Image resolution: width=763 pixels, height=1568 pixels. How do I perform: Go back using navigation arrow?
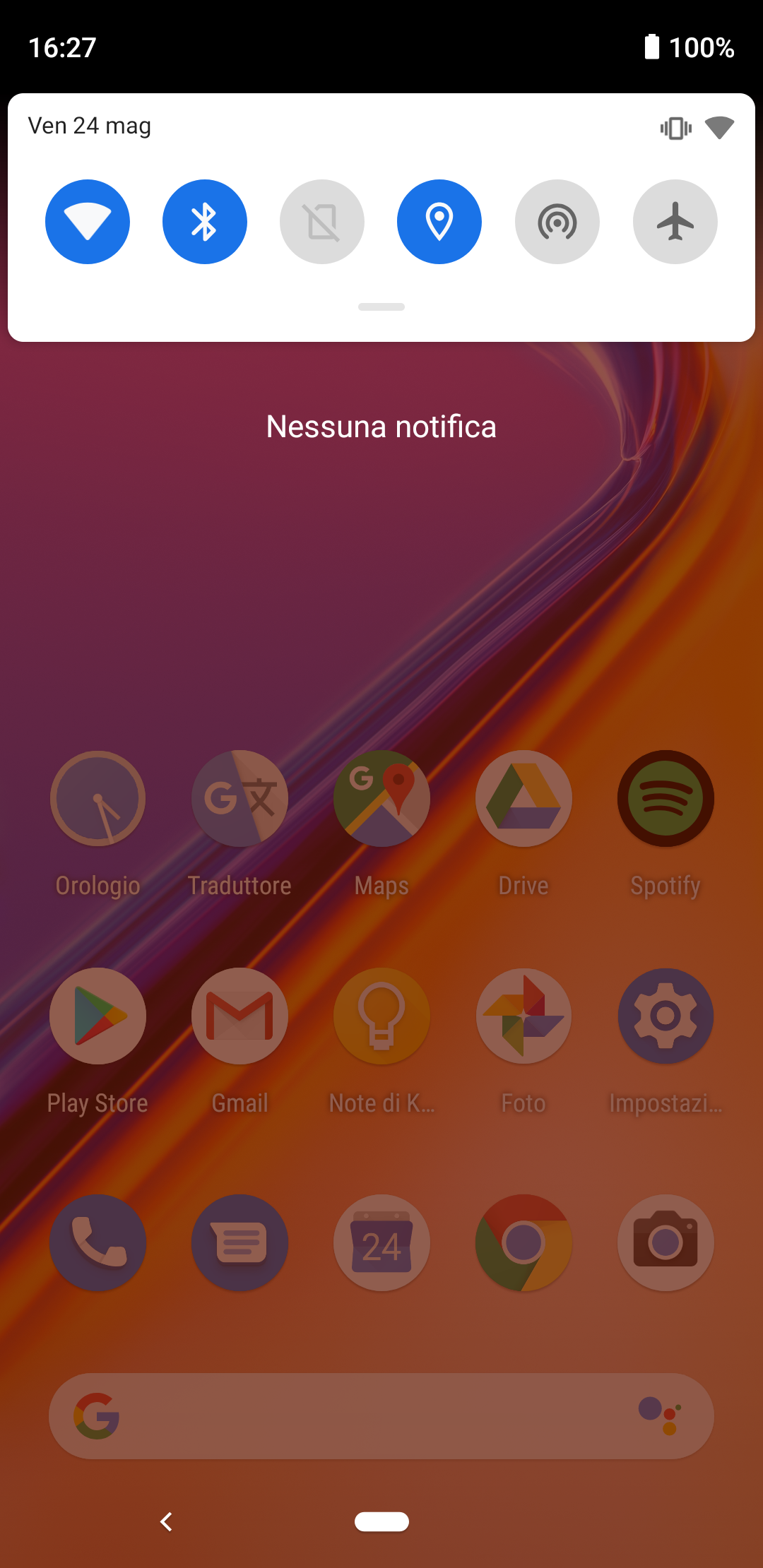[x=167, y=1521]
